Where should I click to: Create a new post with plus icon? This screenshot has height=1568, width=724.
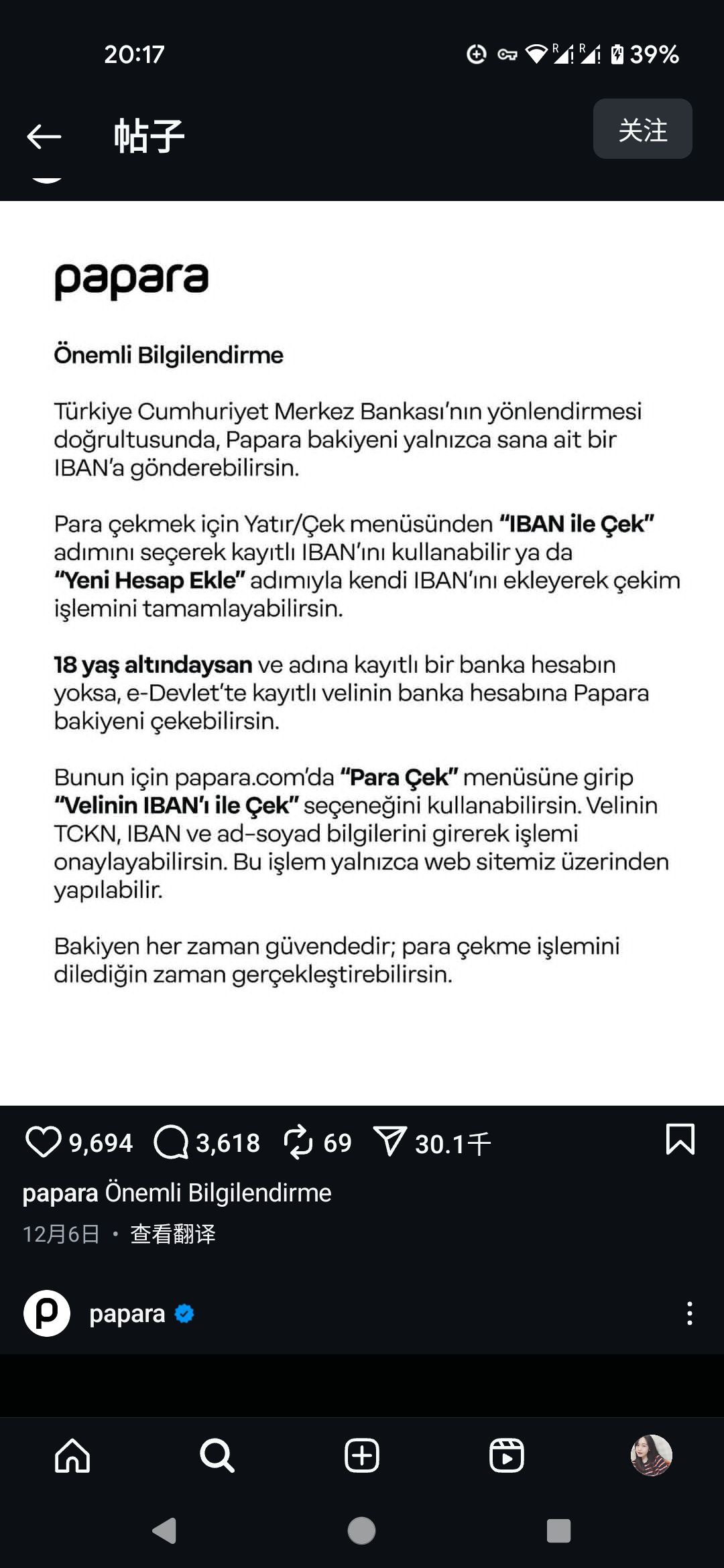click(362, 1455)
